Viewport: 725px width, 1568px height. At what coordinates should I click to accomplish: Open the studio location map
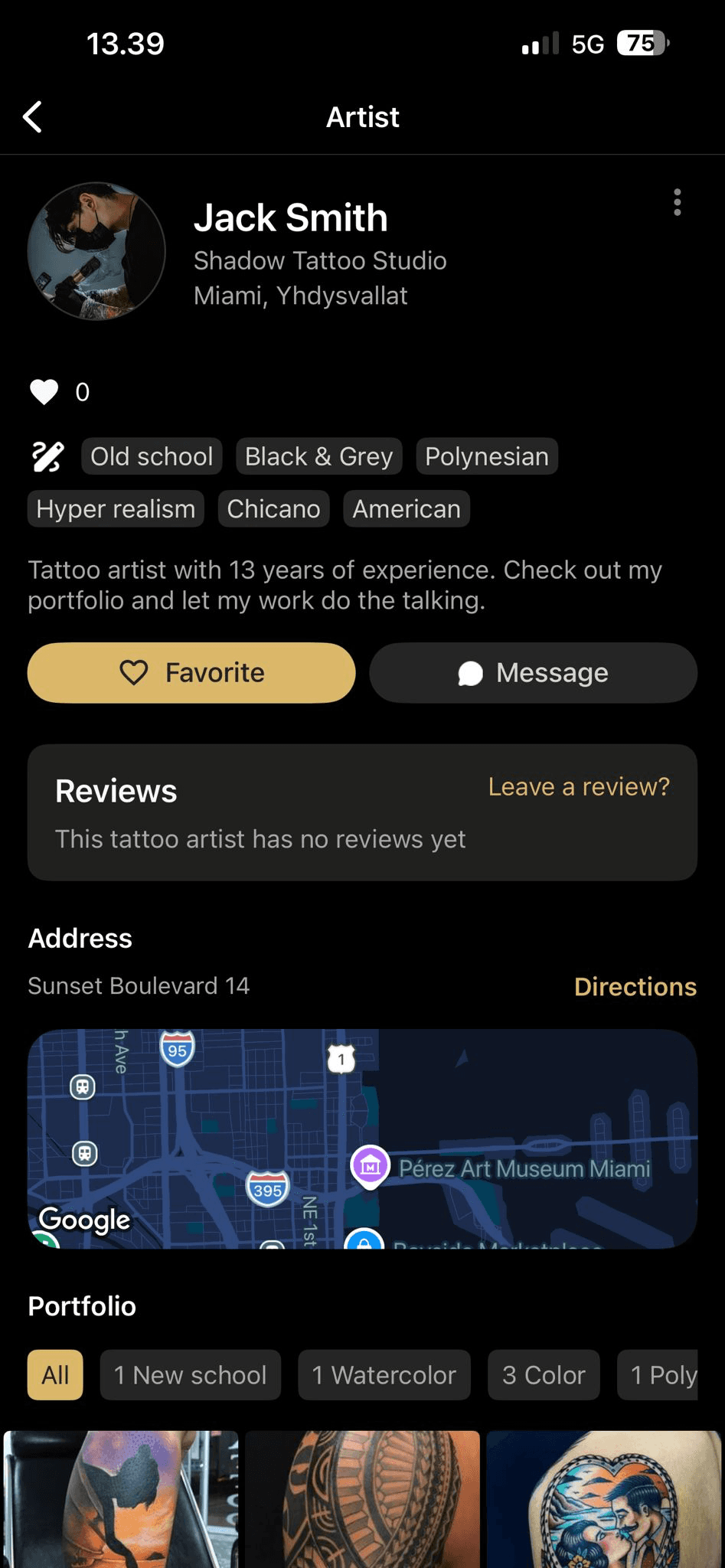tap(362, 1138)
